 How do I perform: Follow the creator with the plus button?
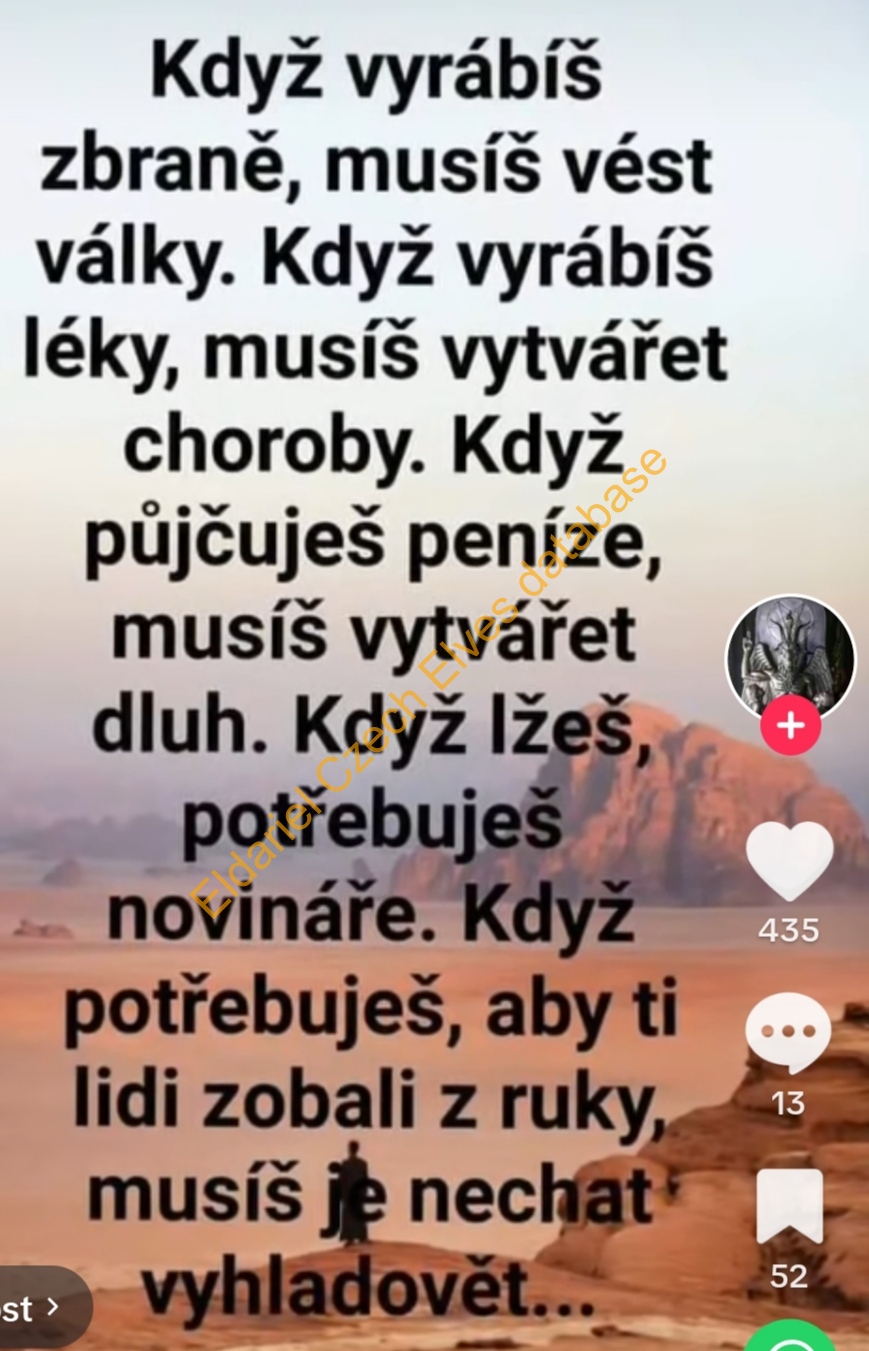tap(790, 726)
